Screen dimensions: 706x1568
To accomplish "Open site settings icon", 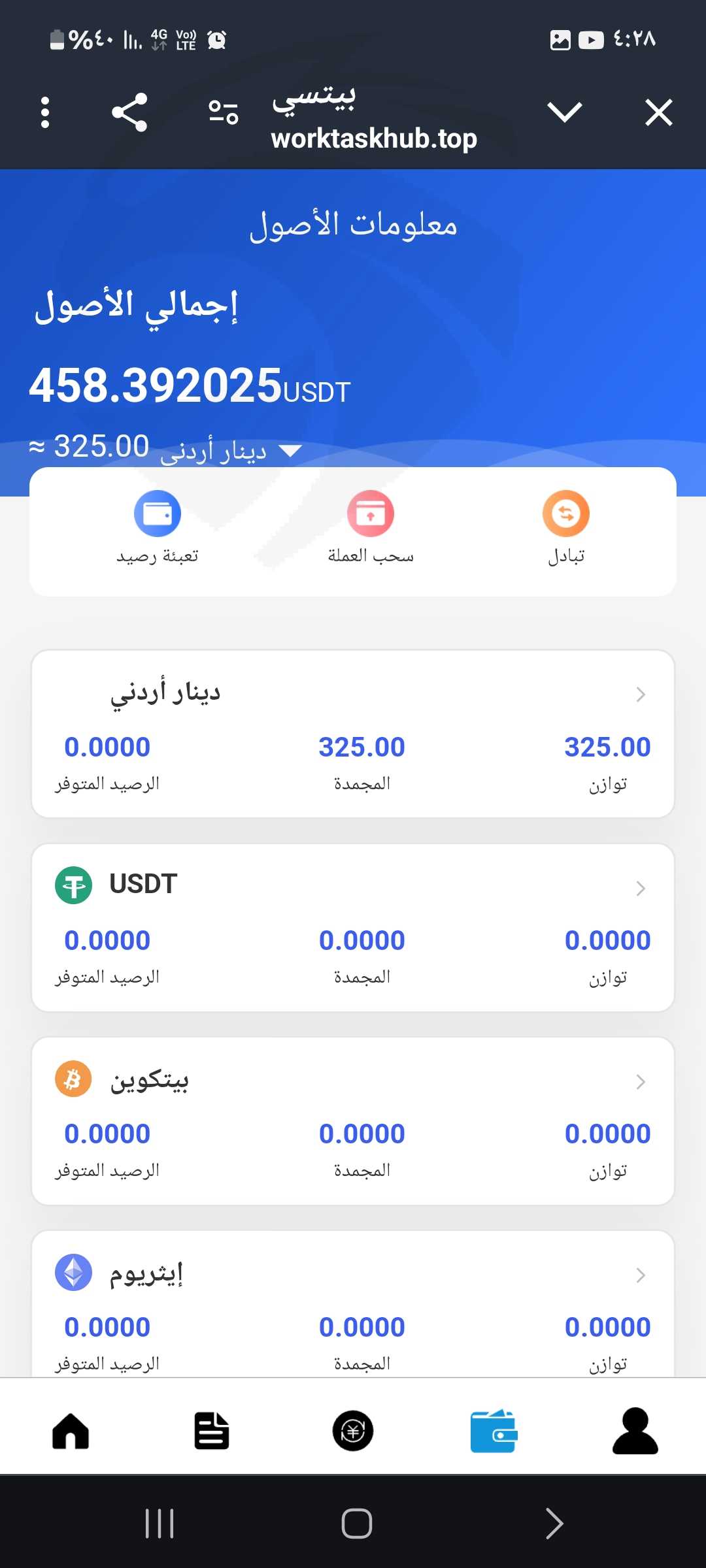I will (x=223, y=112).
